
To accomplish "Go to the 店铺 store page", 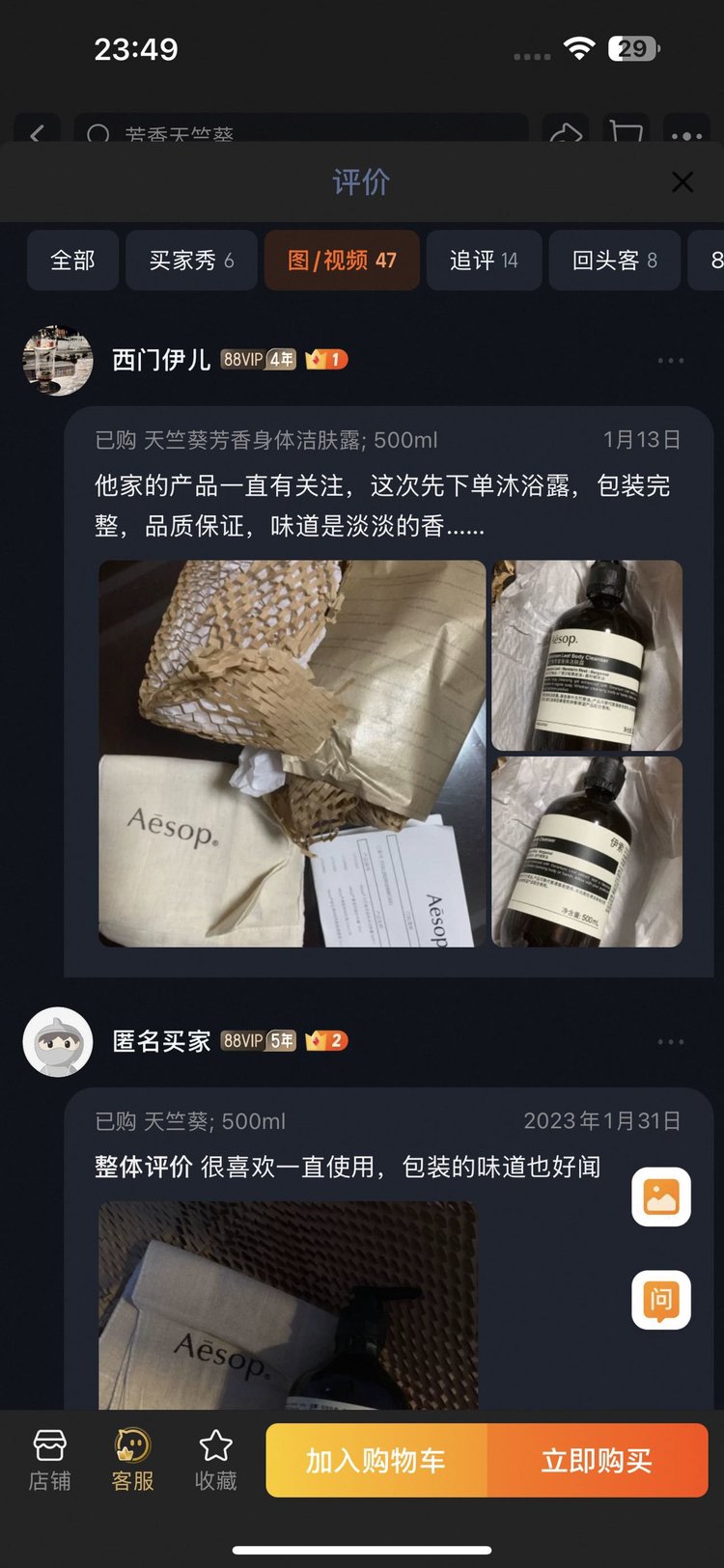I will pyautogui.click(x=49, y=1461).
